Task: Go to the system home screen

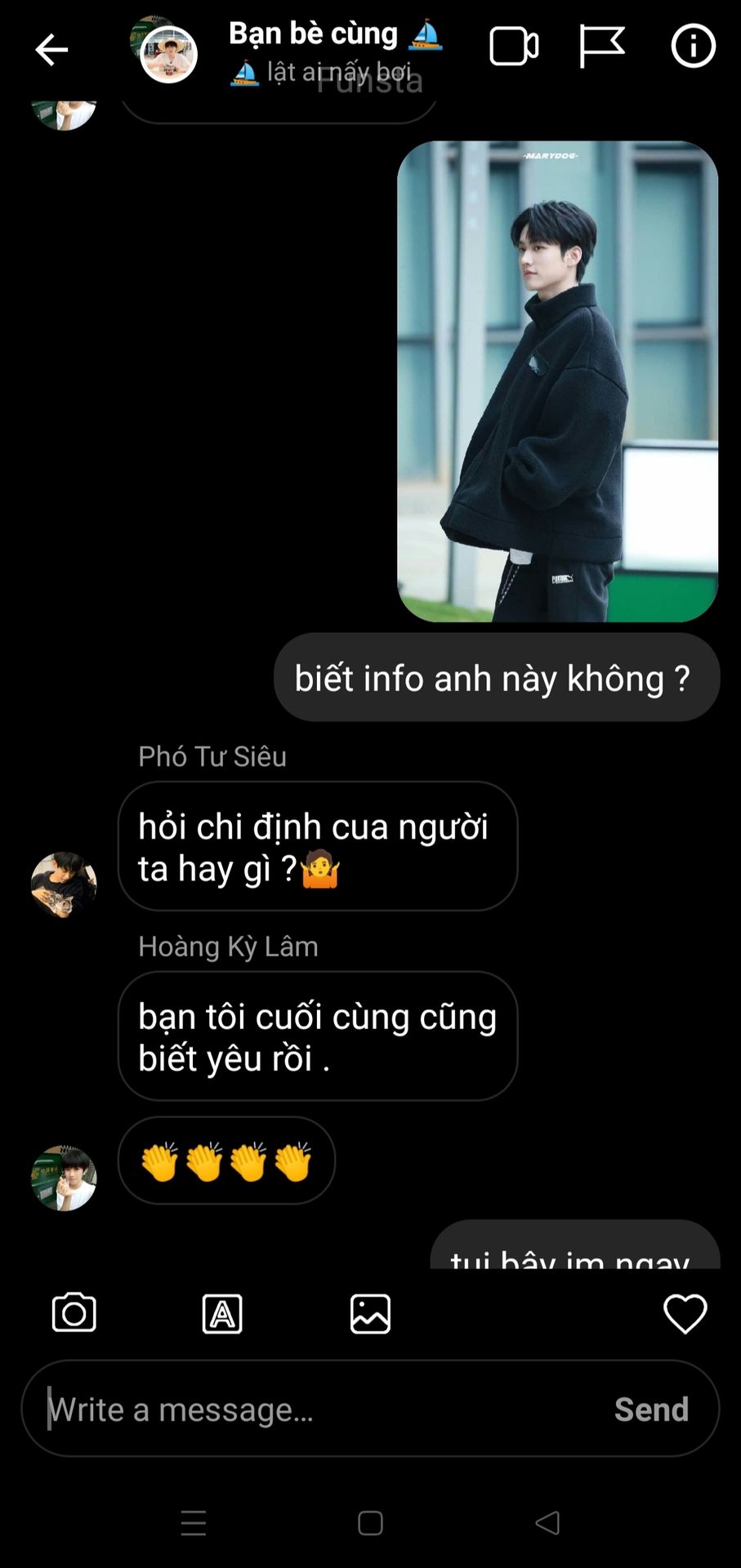Action: [x=370, y=1523]
